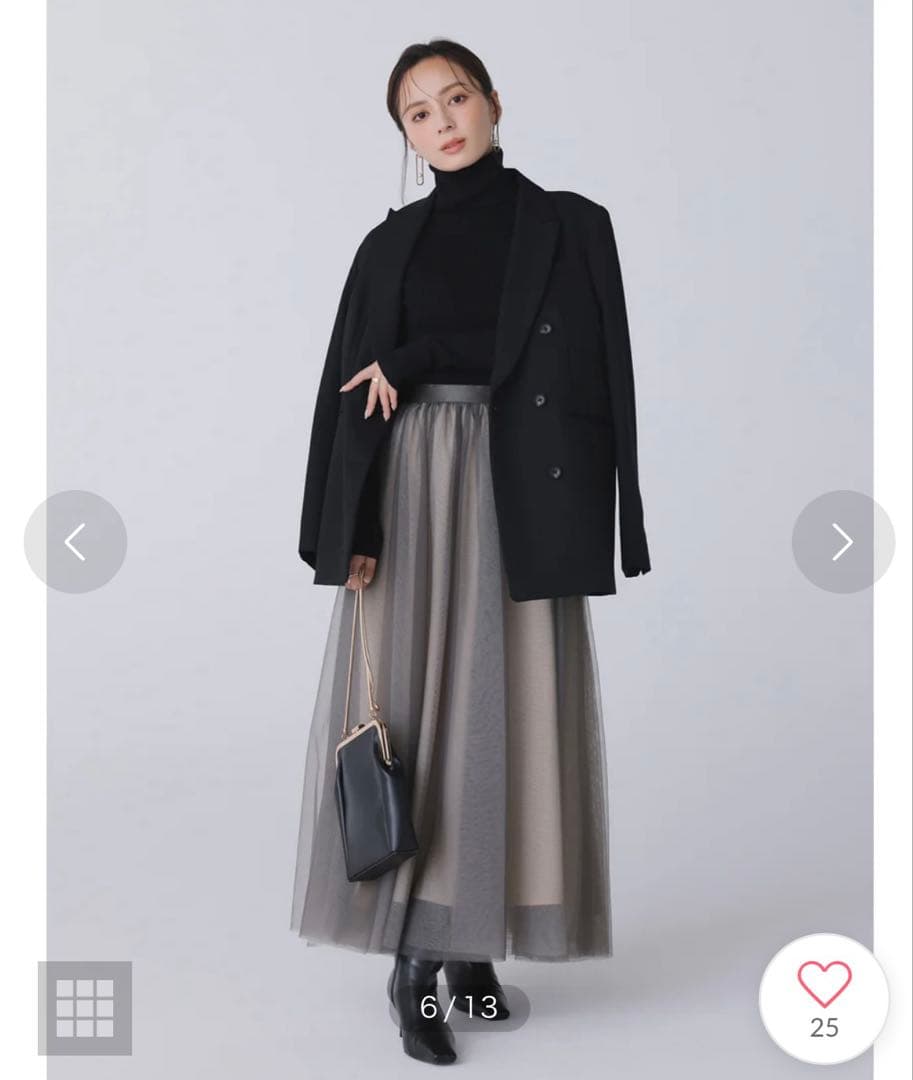Image resolution: width=913 pixels, height=1080 pixels.
Task: Go to the previous product photo
Action: click(x=75, y=542)
